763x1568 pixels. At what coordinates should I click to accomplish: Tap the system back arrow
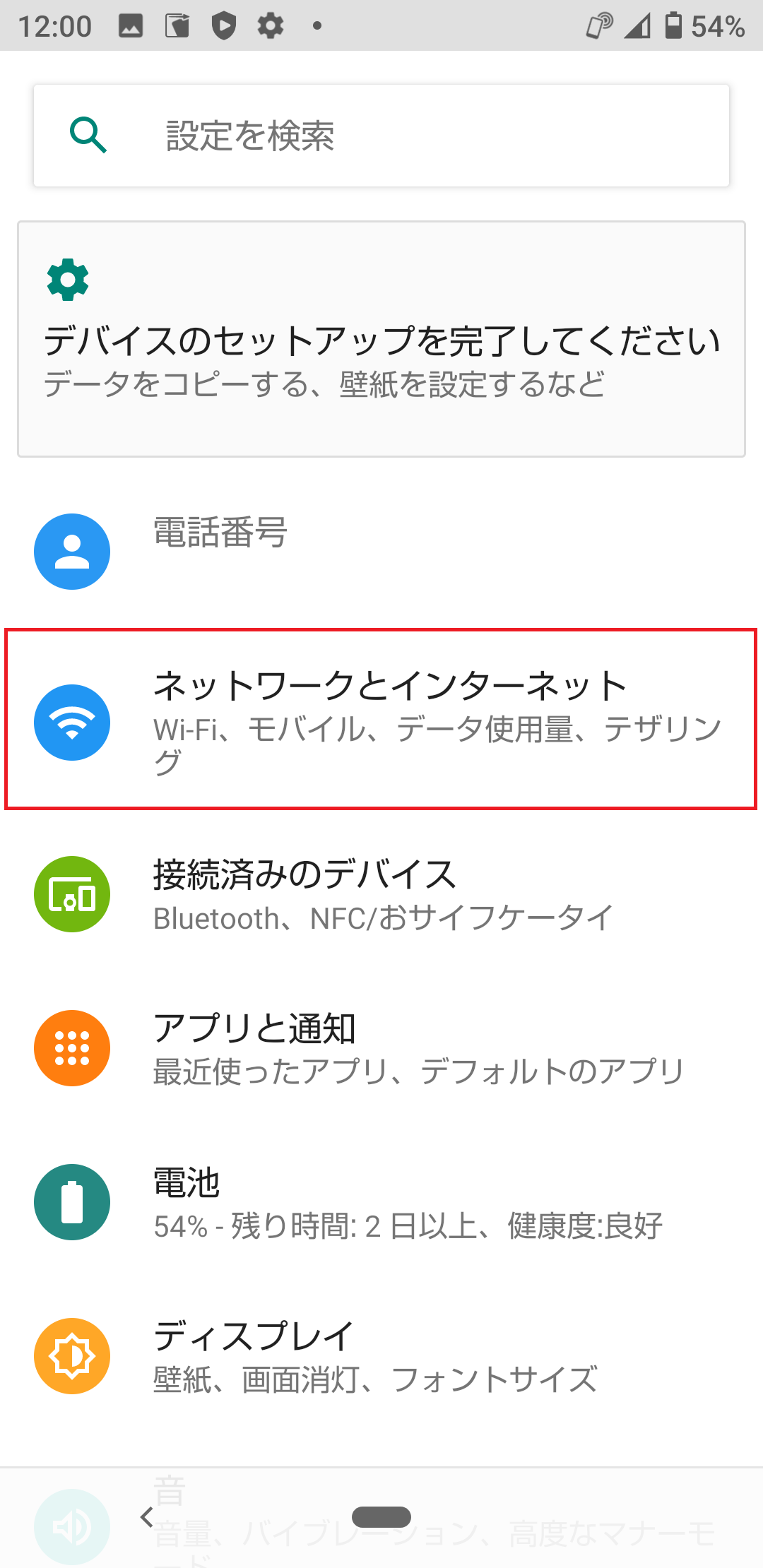click(147, 1516)
